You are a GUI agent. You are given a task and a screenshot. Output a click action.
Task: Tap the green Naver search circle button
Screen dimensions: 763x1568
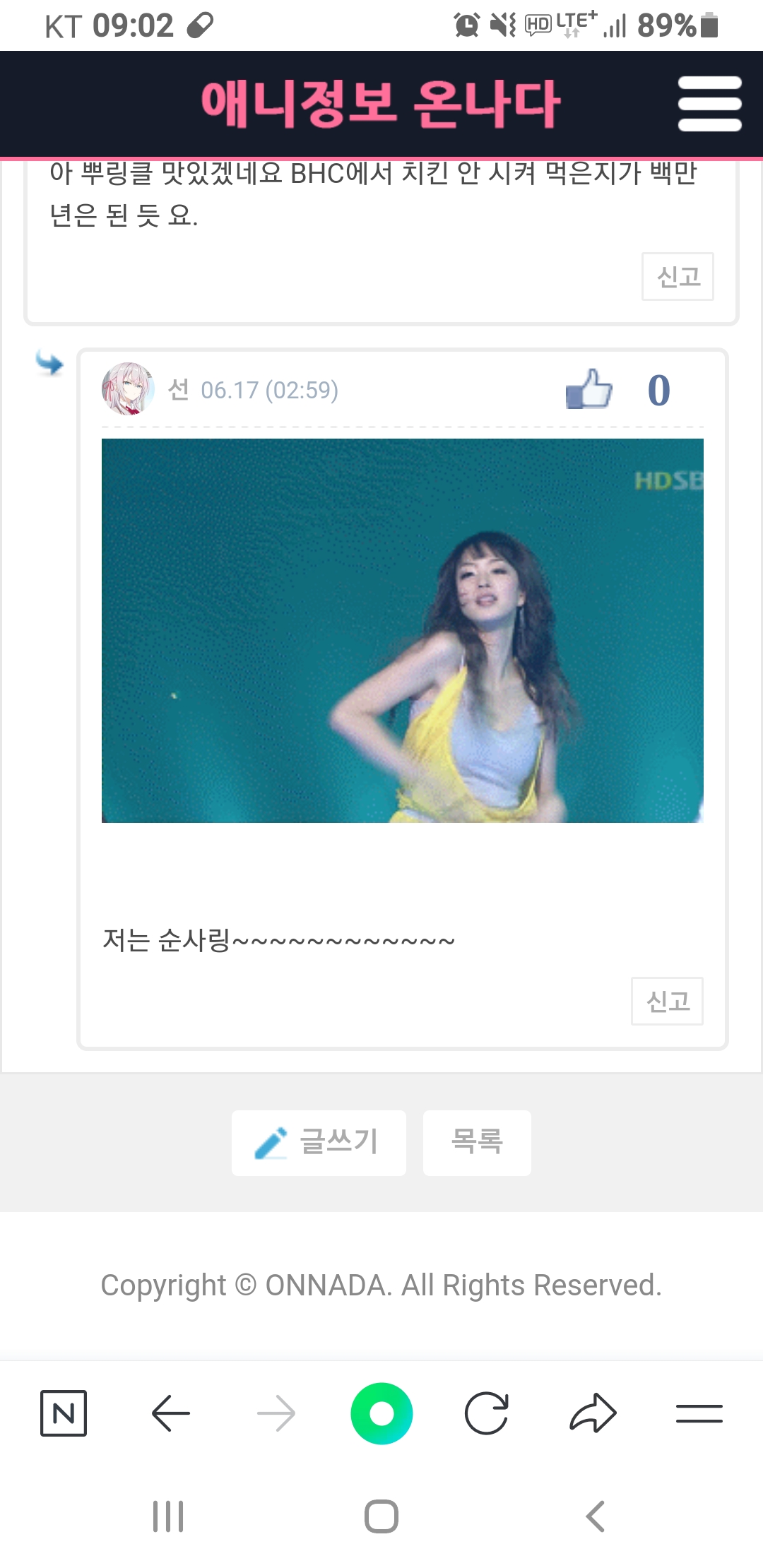tap(381, 1413)
